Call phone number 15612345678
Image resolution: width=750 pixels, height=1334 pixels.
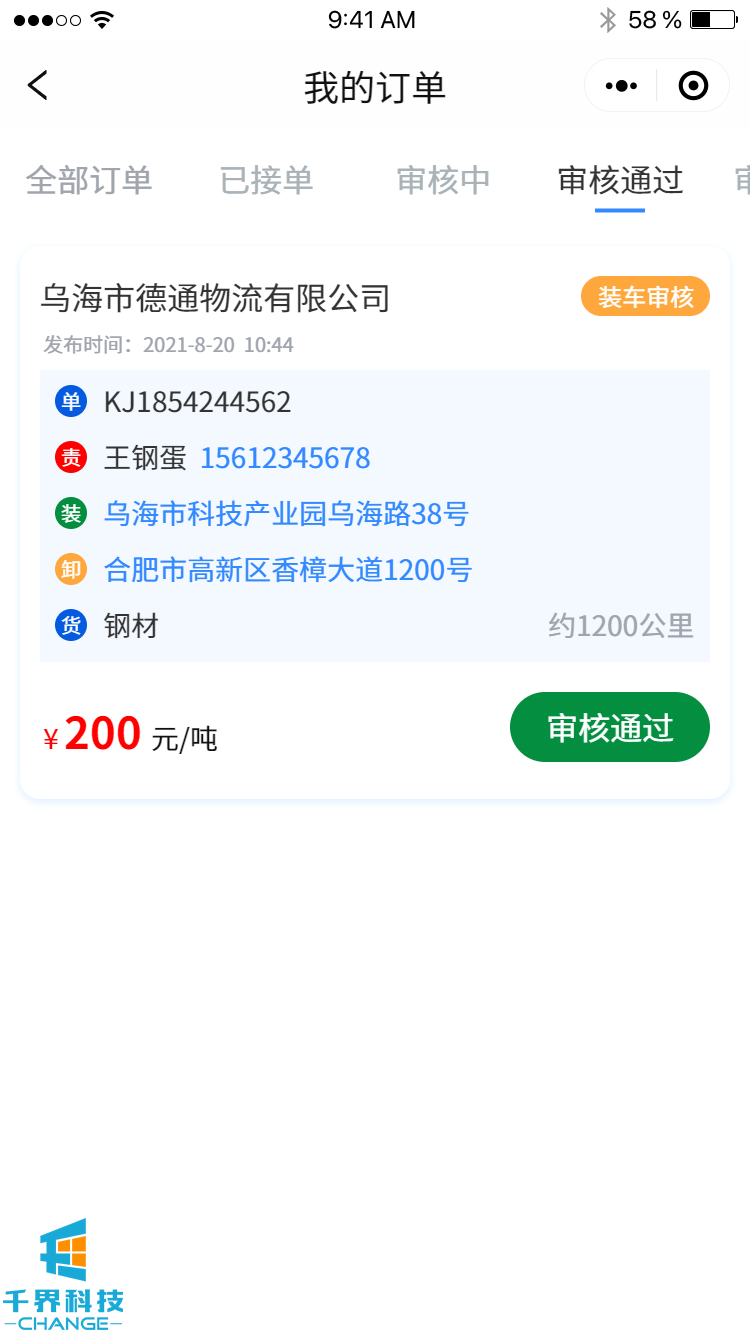[x=285, y=458]
